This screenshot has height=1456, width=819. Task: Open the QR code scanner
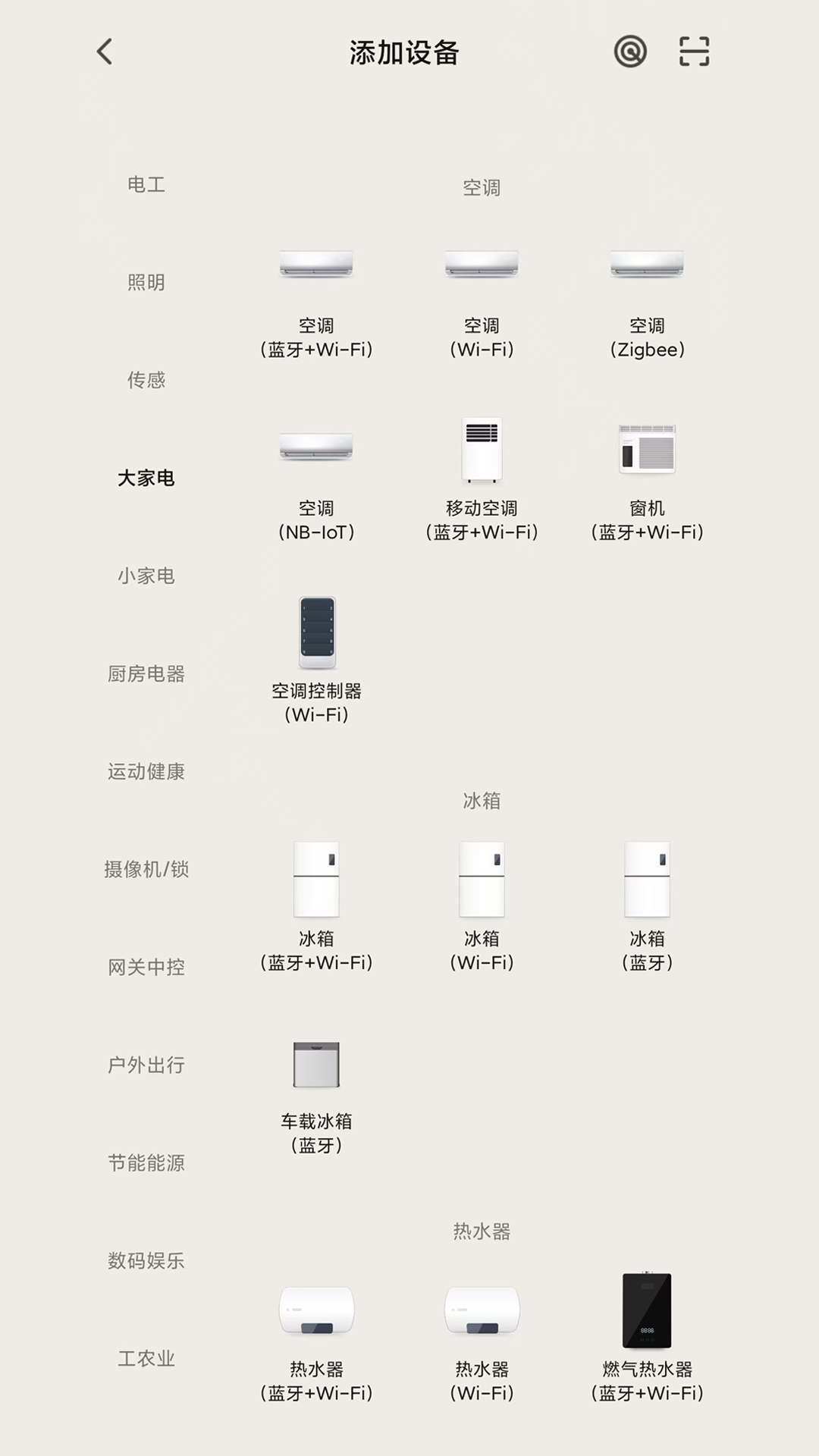(694, 52)
